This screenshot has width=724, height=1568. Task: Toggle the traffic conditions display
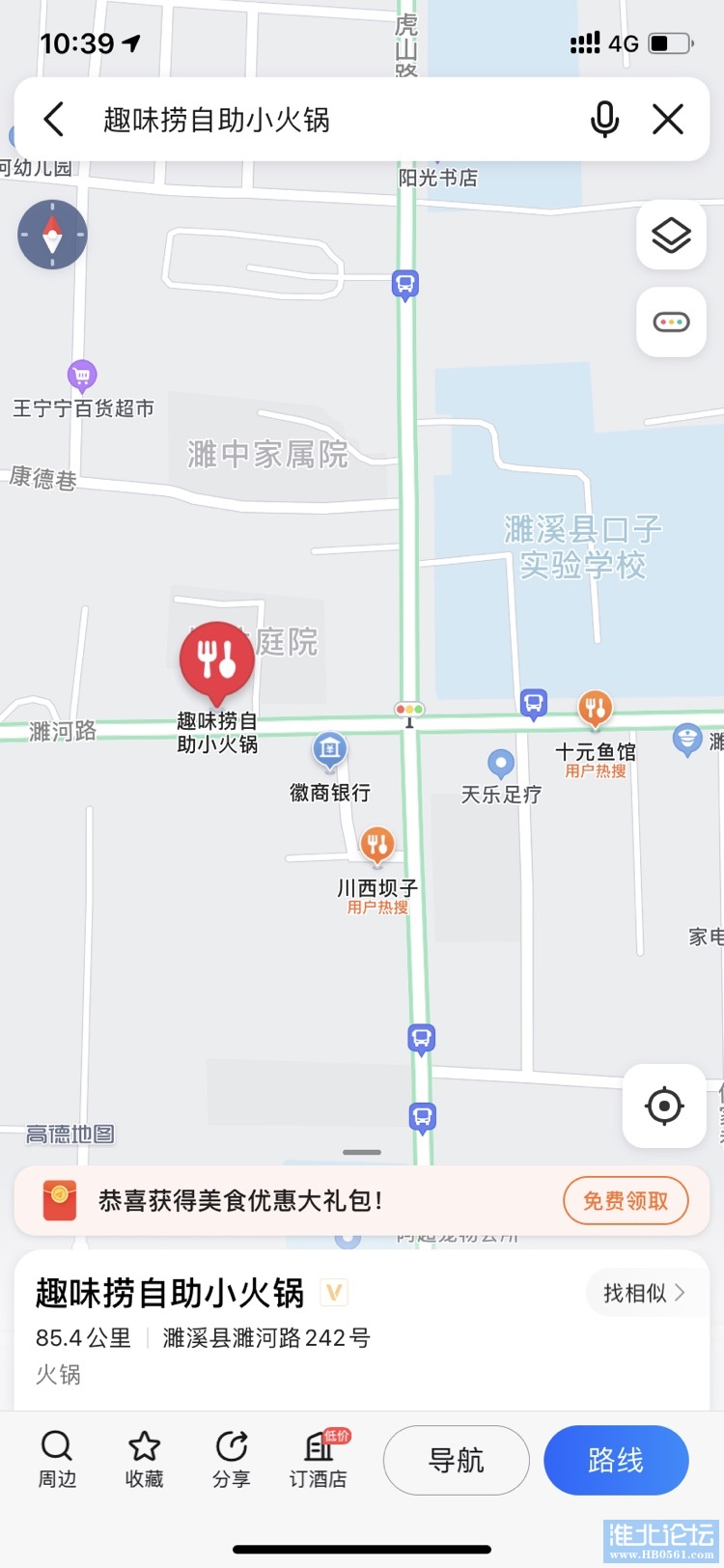coord(671,322)
